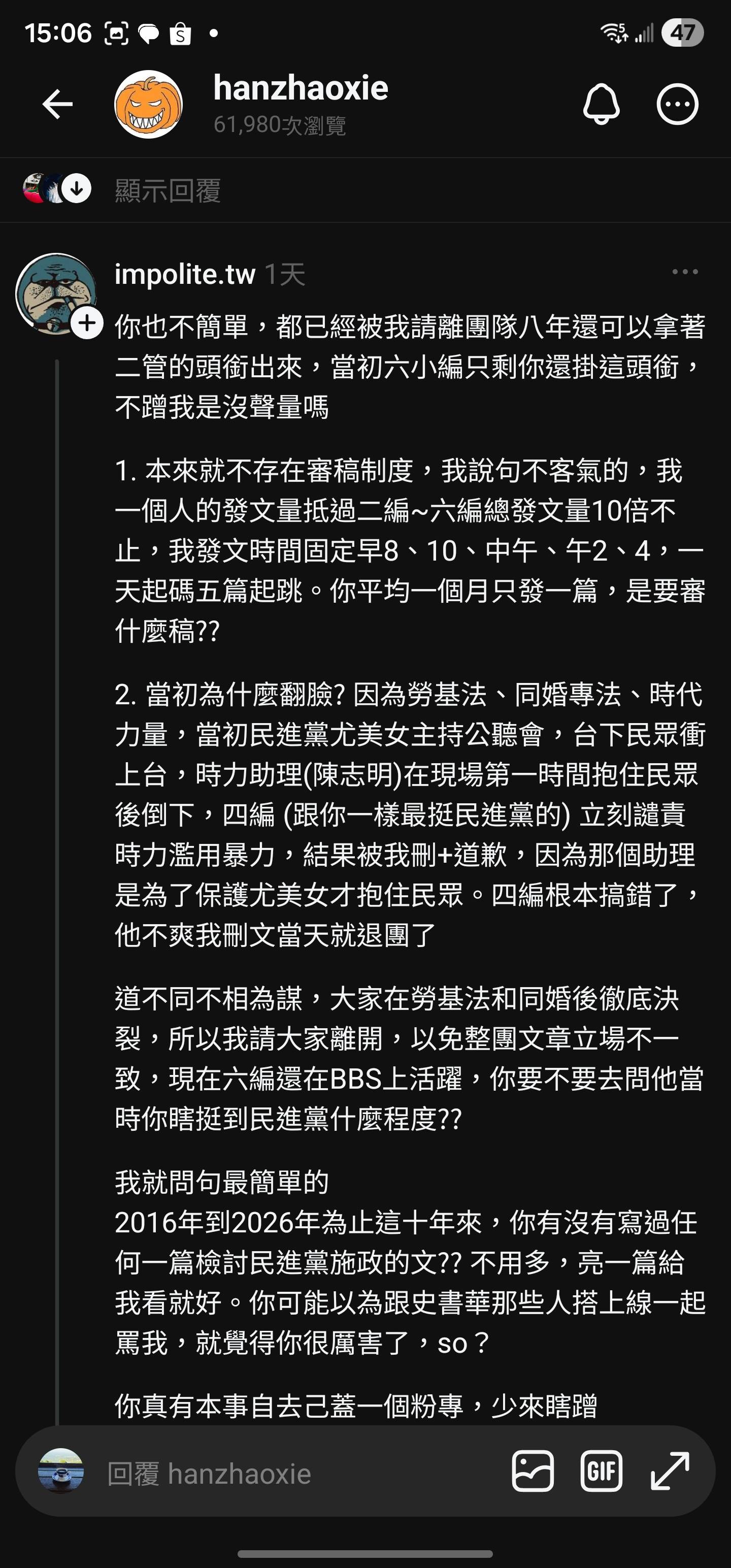This screenshot has width=731, height=1568.
Task: Go back with the top-left arrow
Action: 57,104
